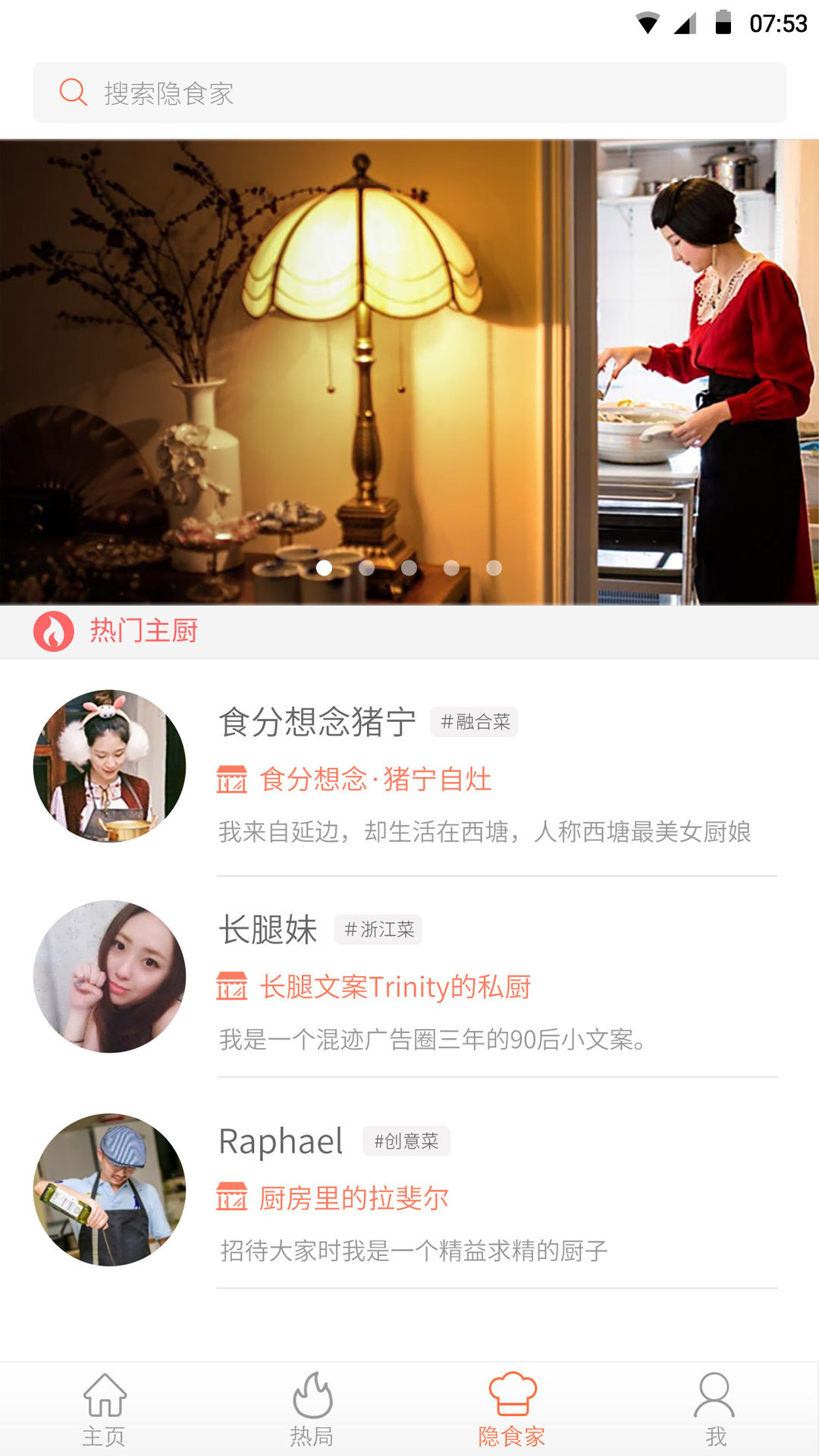Visit the kitchen 长腿文案Trinity的私厨
The image size is (819, 1456).
[x=394, y=987]
